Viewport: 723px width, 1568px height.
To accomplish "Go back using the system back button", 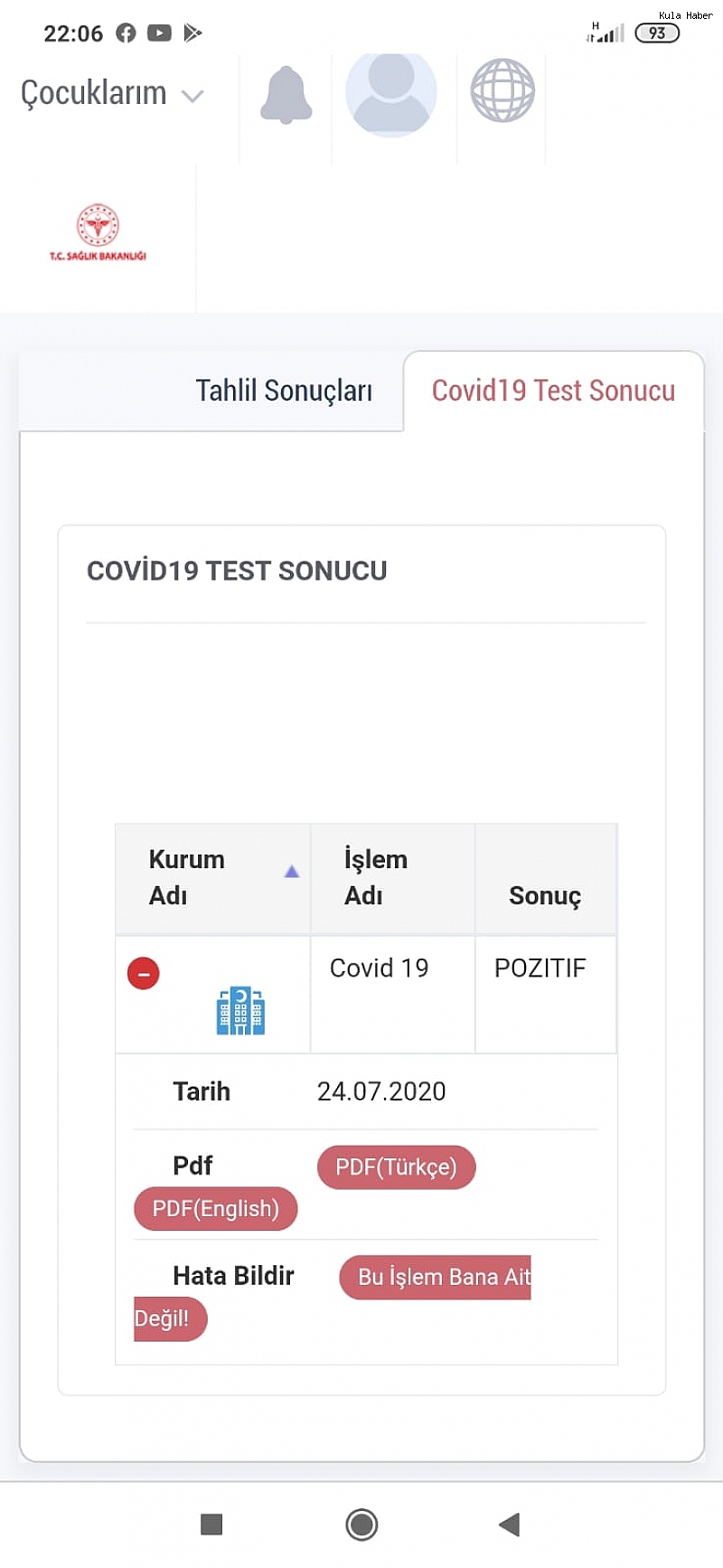I will [x=510, y=1525].
